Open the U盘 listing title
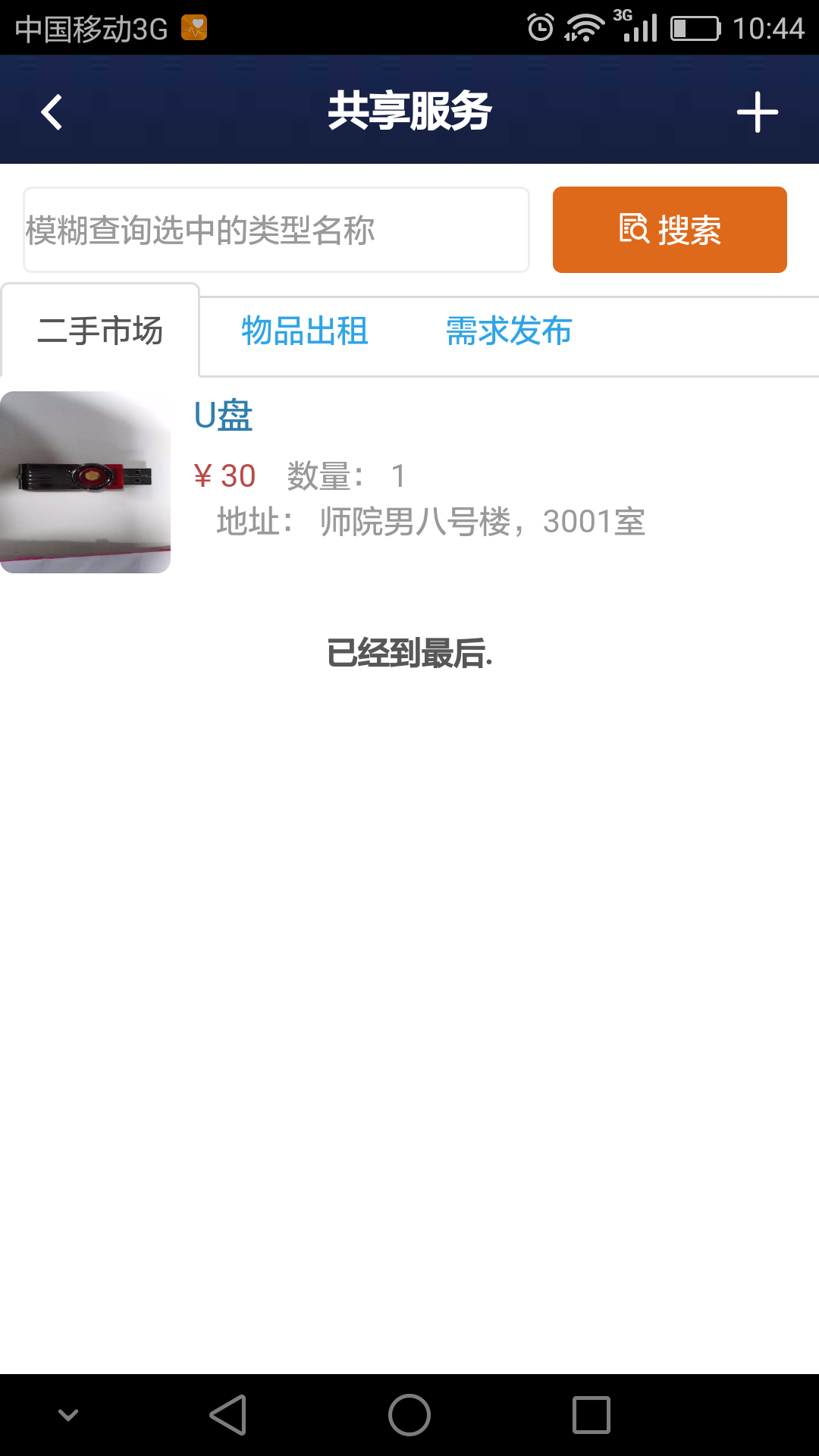The image size is (819, 1456). (x=223, y=416)
